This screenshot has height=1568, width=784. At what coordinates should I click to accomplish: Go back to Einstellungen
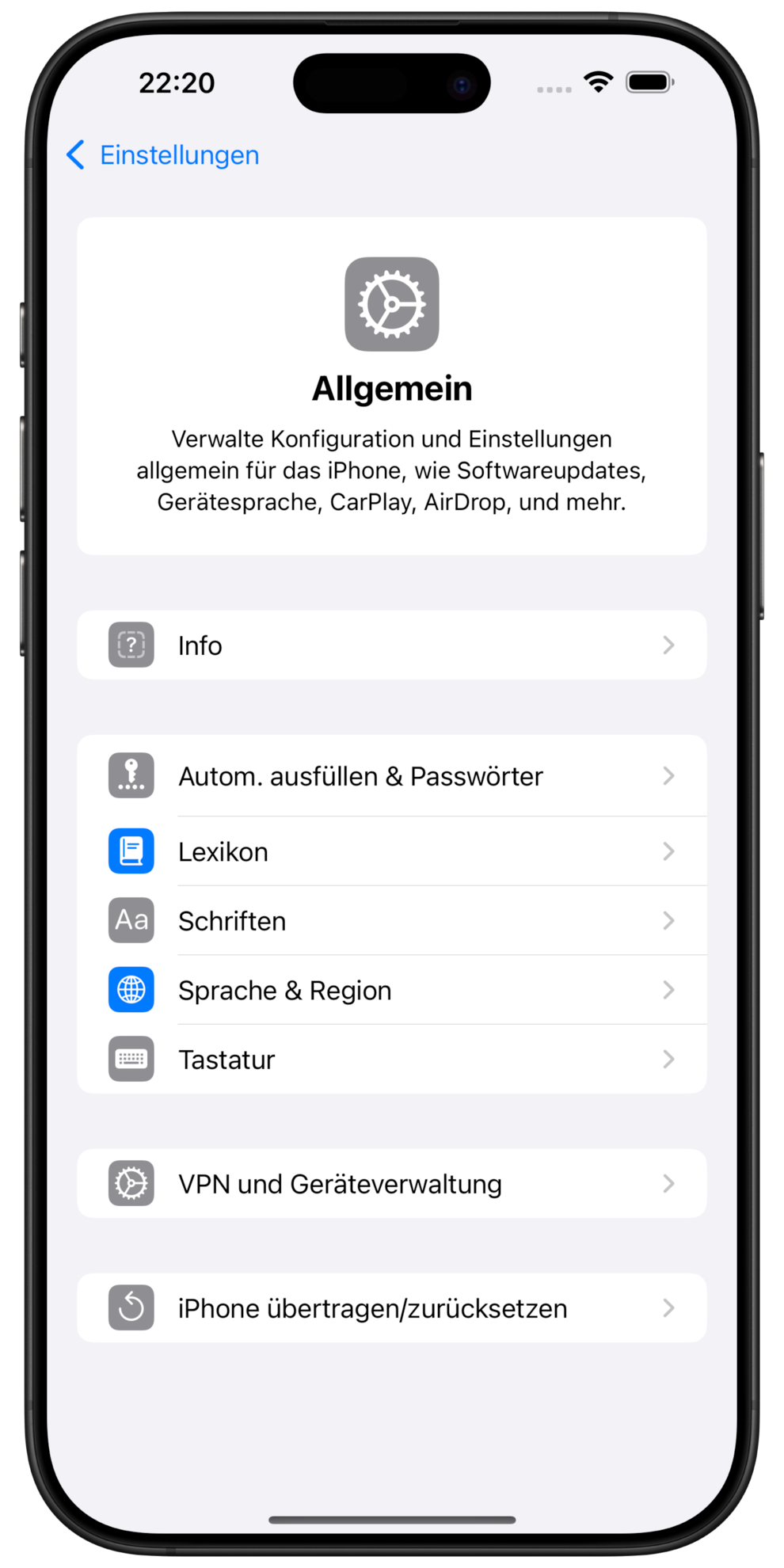pos(164,155)
